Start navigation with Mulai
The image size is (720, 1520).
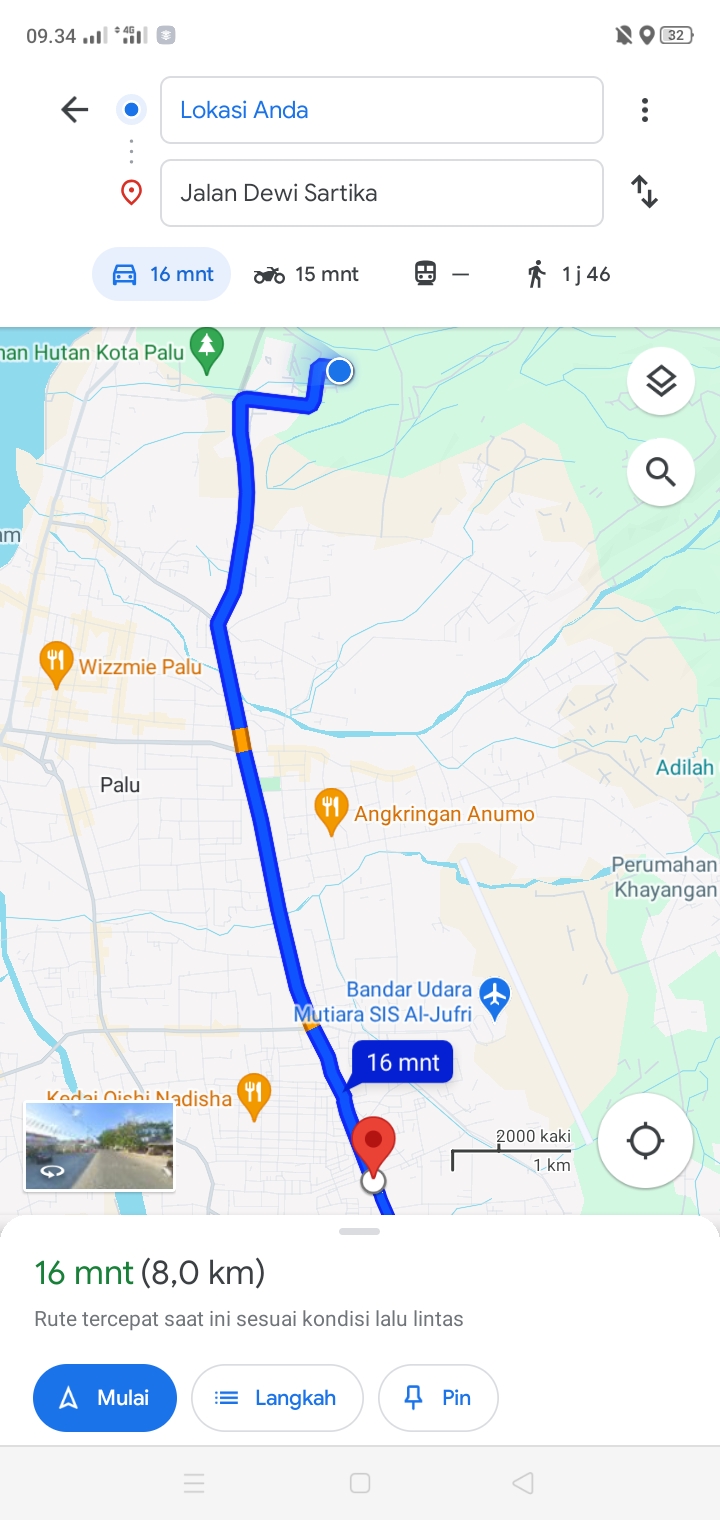coord(105,1398)
